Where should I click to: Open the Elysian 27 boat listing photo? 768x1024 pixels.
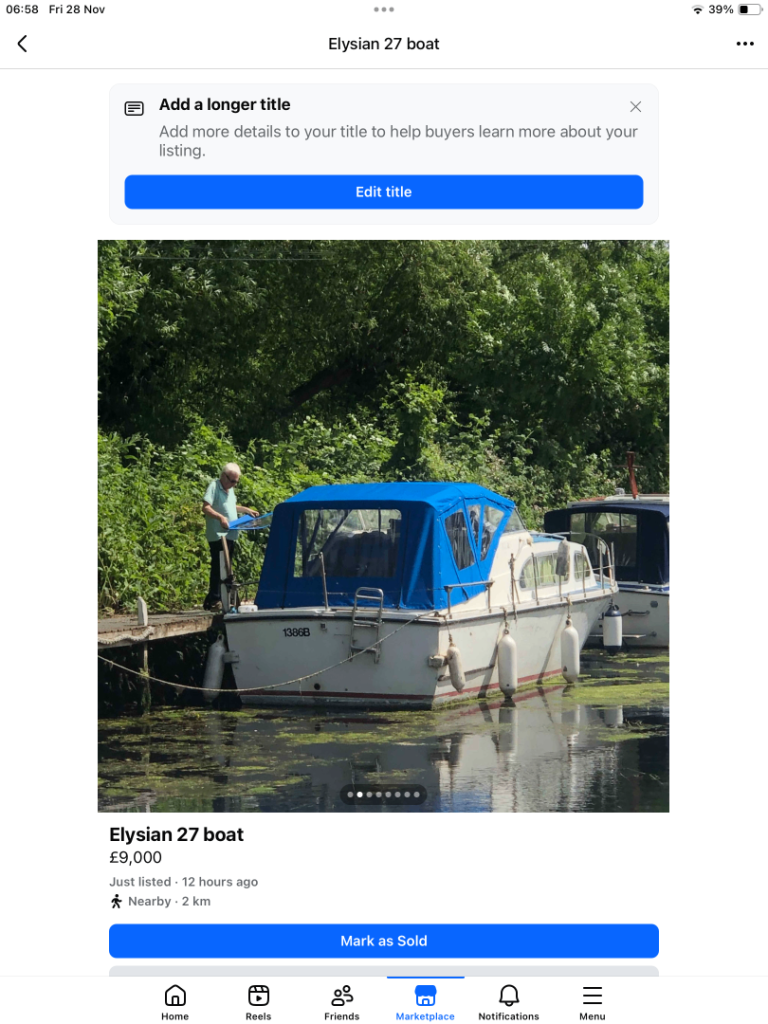pyautogui.click(x=383, y=525)
